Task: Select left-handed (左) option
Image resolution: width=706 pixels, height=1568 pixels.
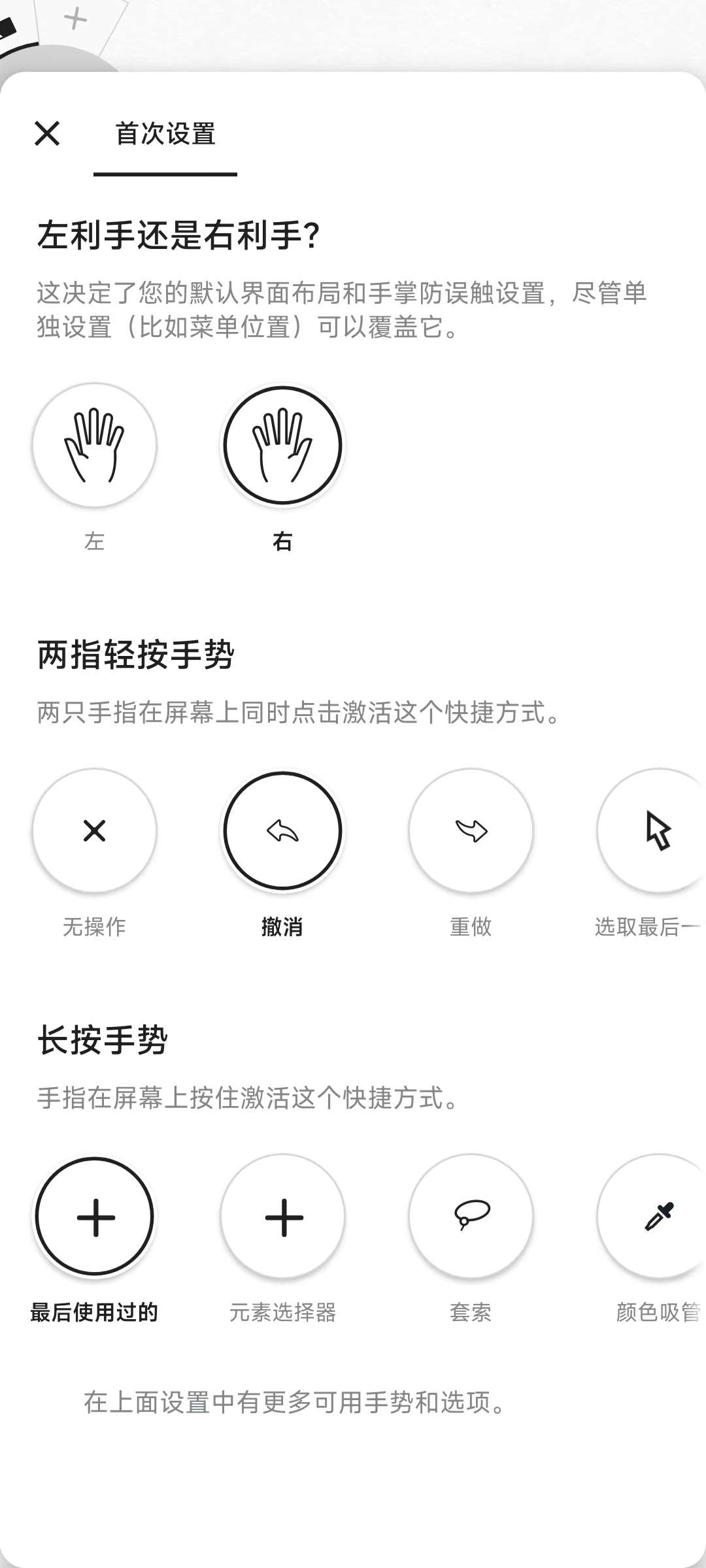Action: pyautogui.click(x=95, y=445)
